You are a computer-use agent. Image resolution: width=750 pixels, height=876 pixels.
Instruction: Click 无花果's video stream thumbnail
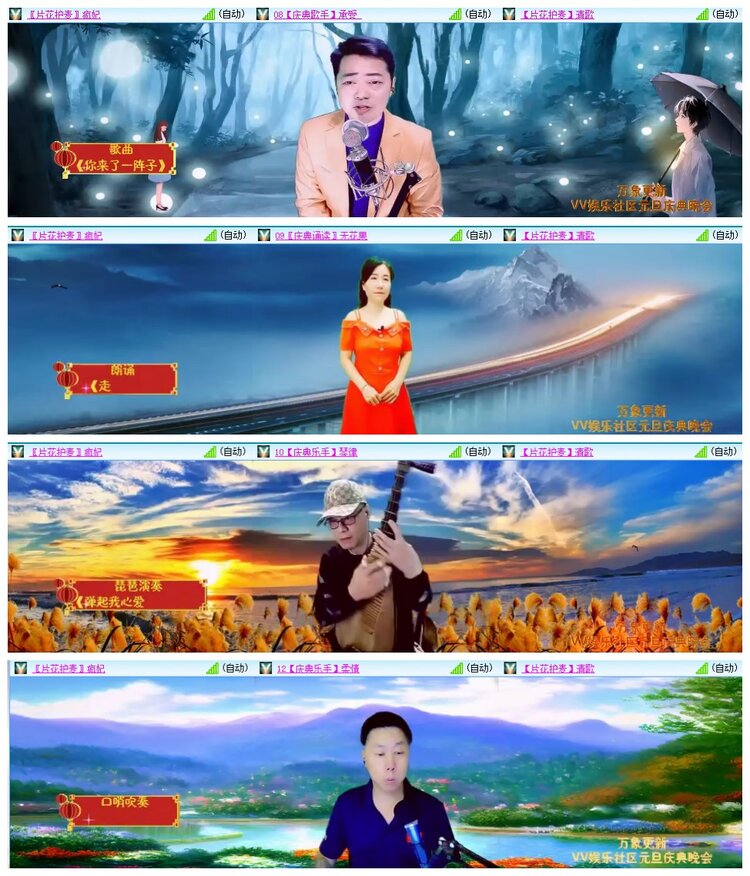[x=375, y=330]
